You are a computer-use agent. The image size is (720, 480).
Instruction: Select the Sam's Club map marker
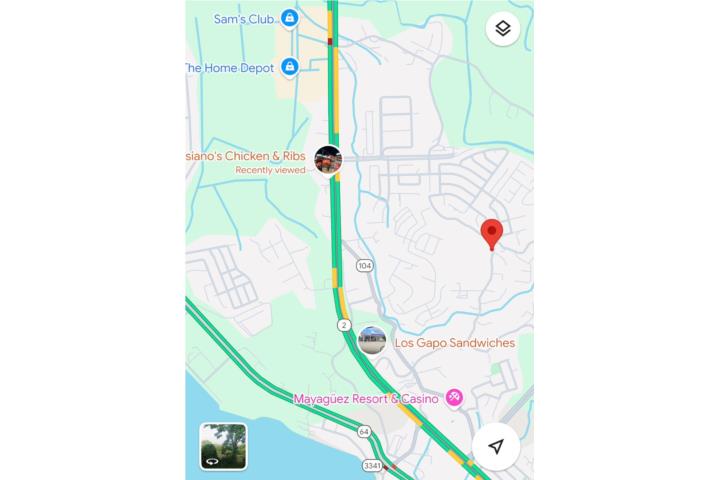pos(289,18)
